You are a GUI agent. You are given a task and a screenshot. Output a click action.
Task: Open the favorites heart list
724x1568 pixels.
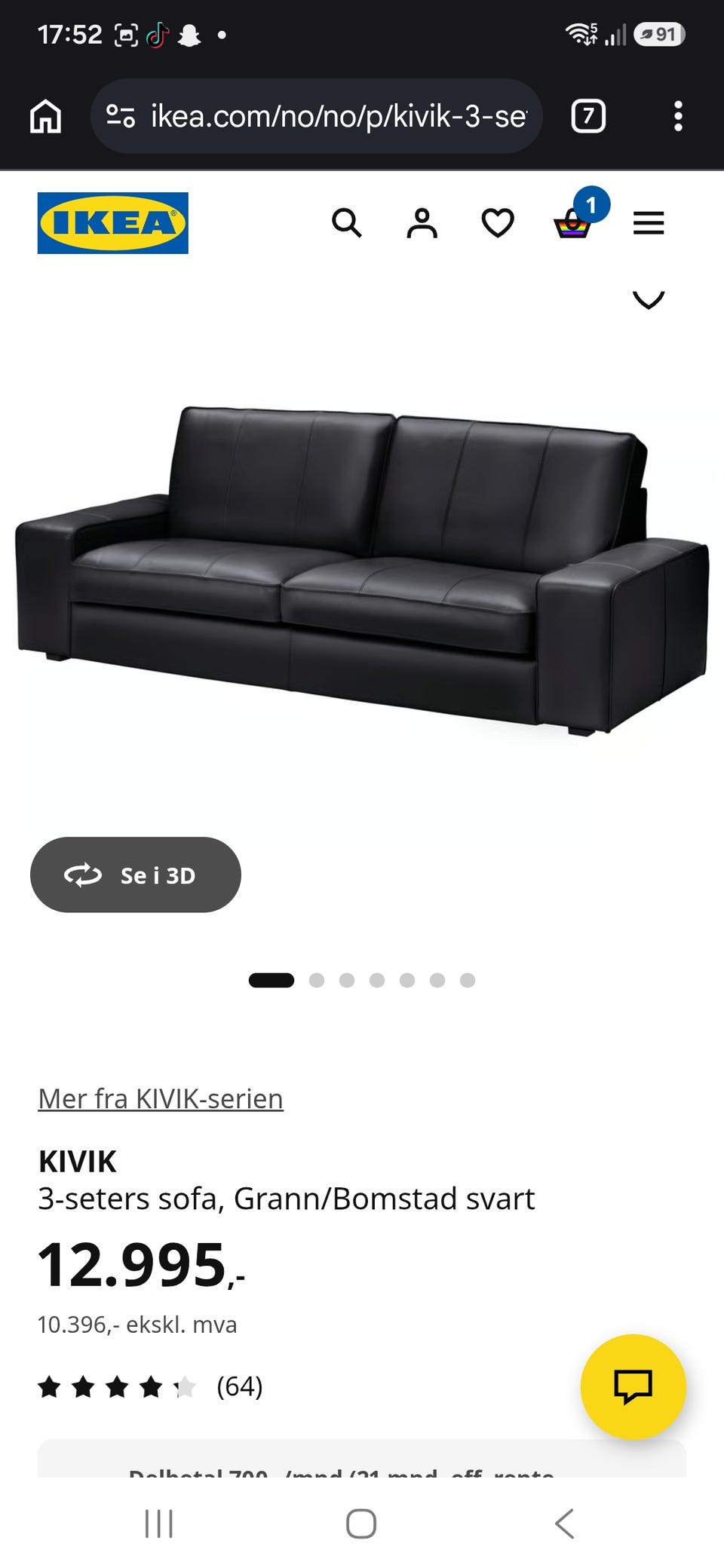[x=498, y=223]
